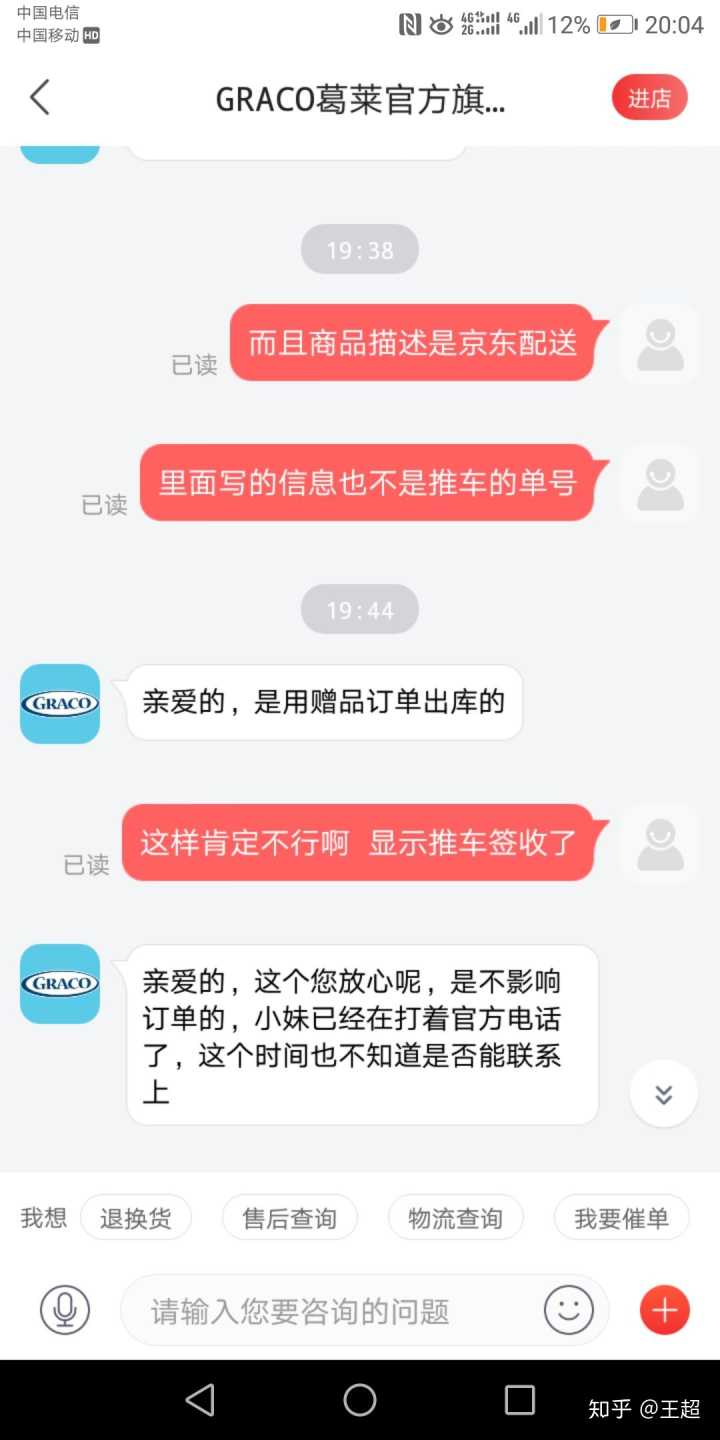720x1440 pixels.
Task: Choose the 我要催单 chip
Action: point(621,1218)
